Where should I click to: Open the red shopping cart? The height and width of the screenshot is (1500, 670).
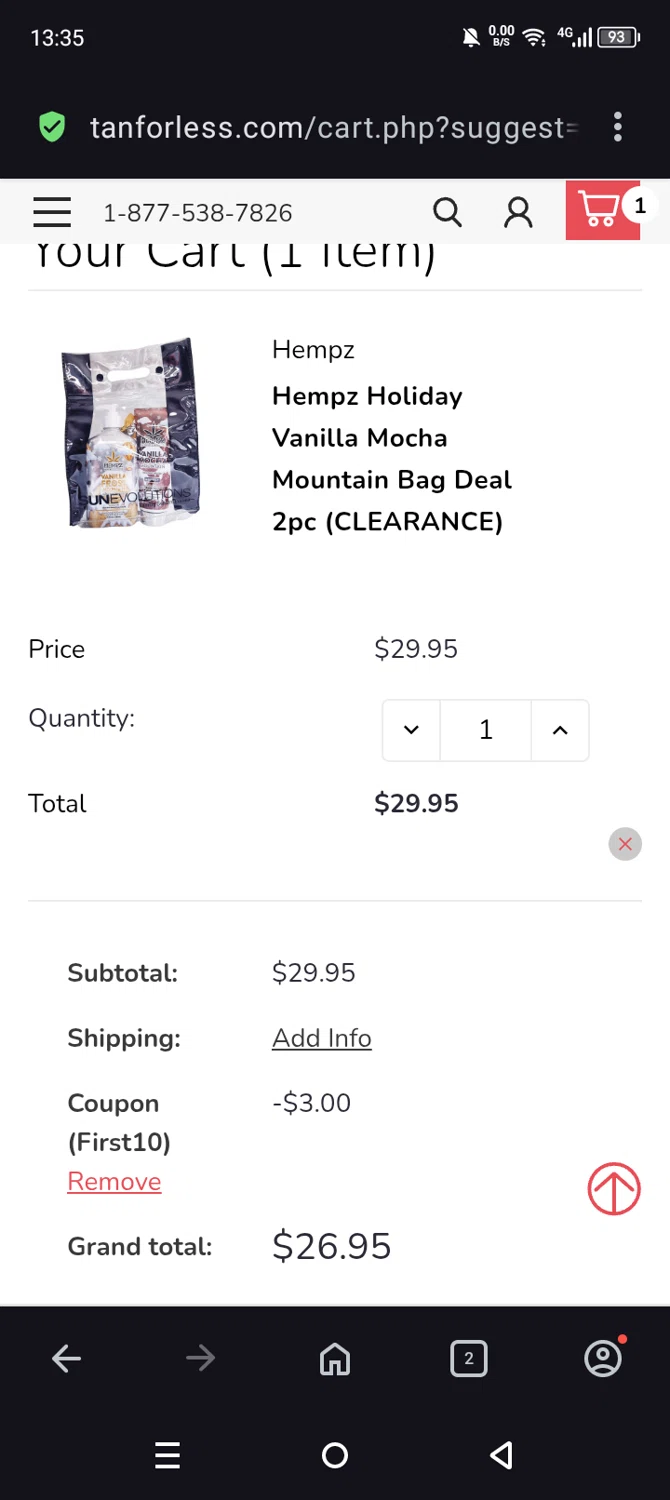602,211
